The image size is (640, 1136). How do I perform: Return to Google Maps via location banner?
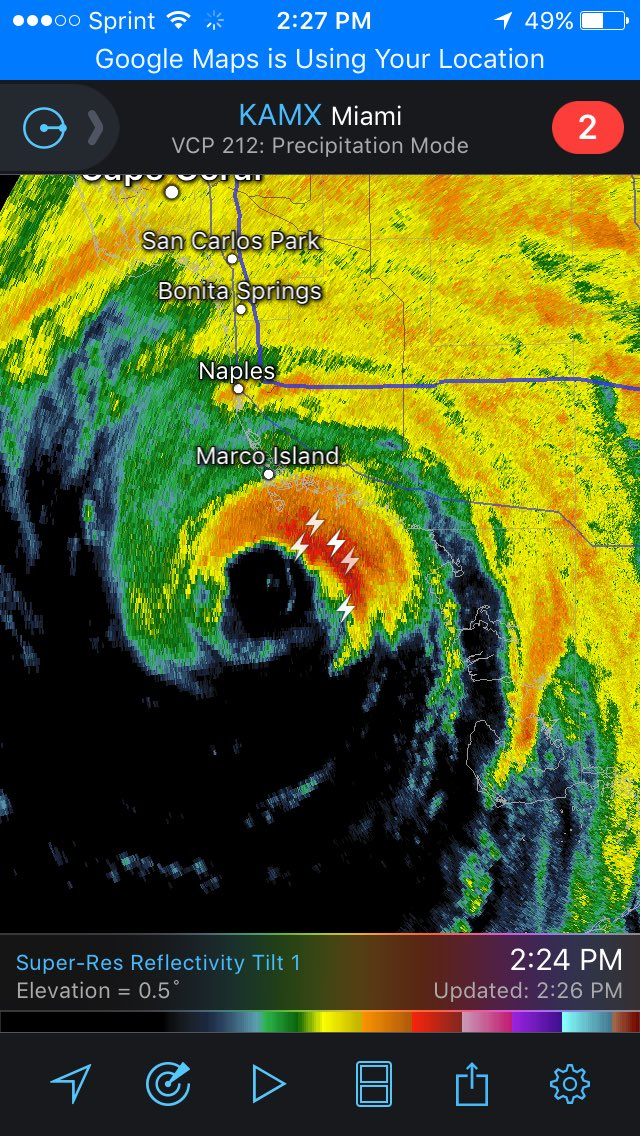tap(320, 59)
